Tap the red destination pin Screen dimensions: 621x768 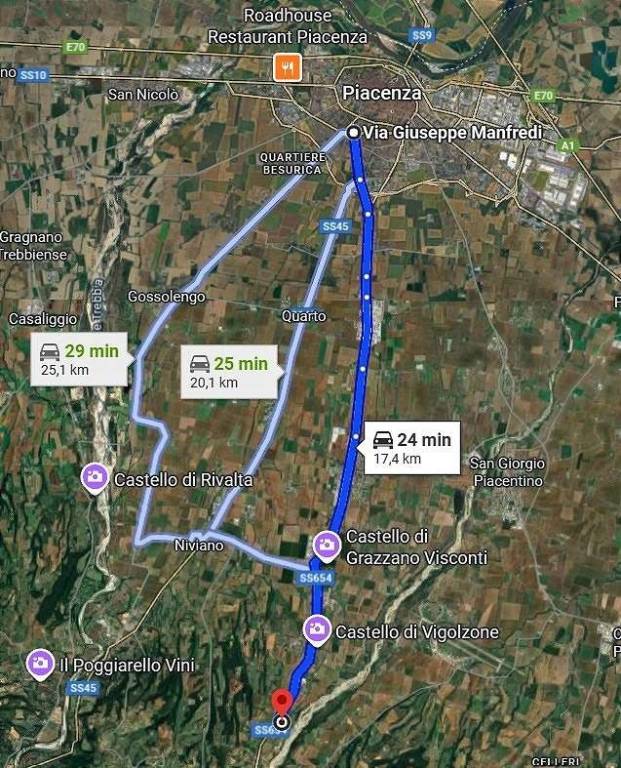[x=282, y=702]
